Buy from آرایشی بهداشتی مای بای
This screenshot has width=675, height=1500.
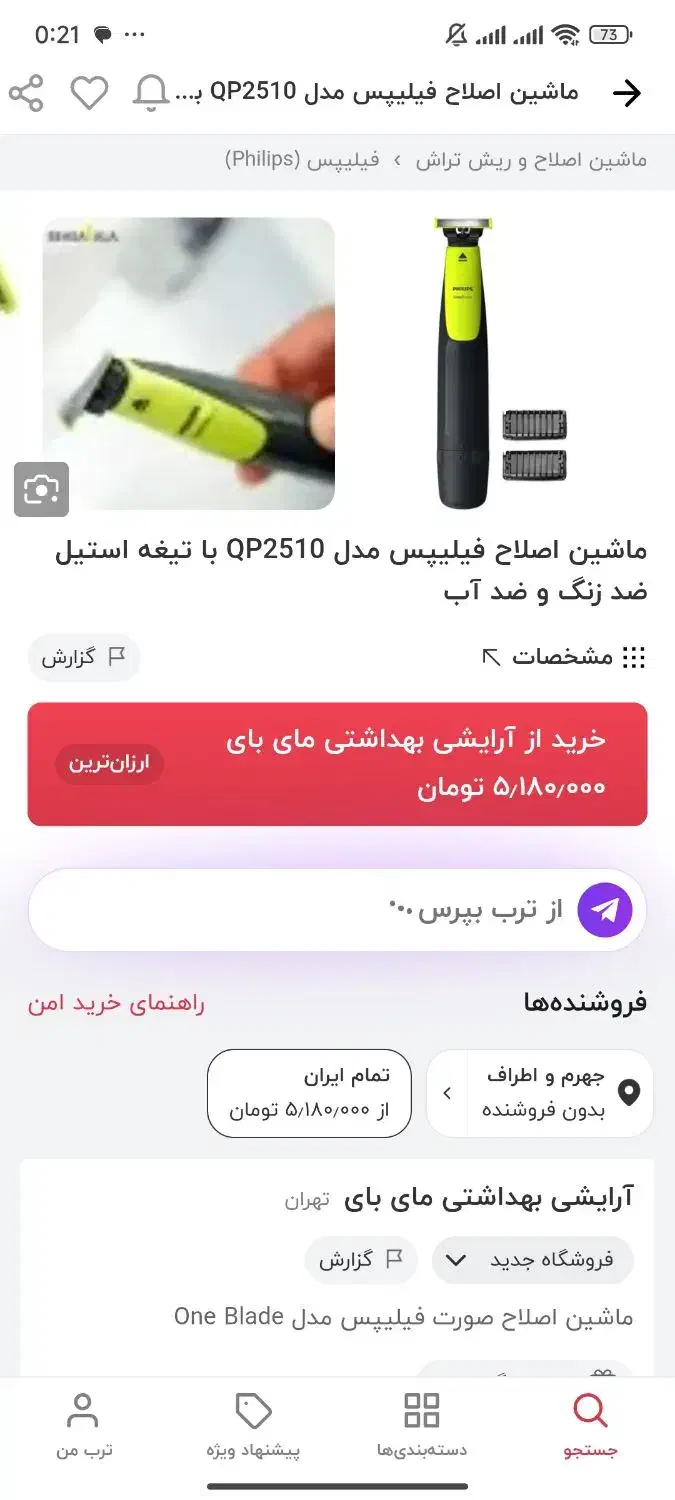point(337,764)
